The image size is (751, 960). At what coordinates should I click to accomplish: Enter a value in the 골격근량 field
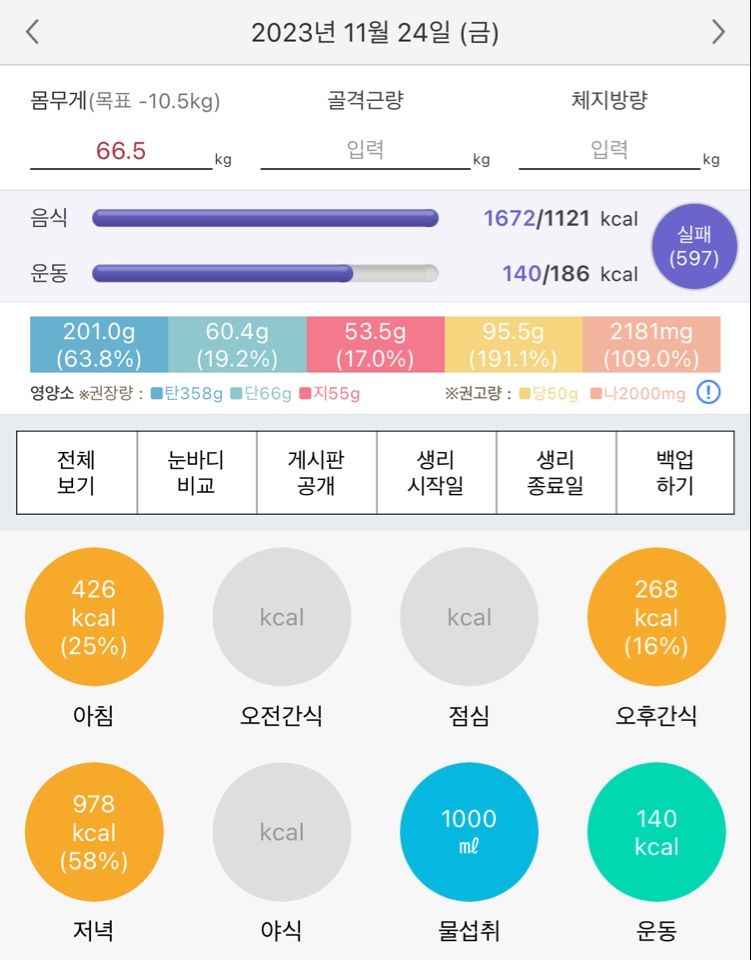pos(365,151)
